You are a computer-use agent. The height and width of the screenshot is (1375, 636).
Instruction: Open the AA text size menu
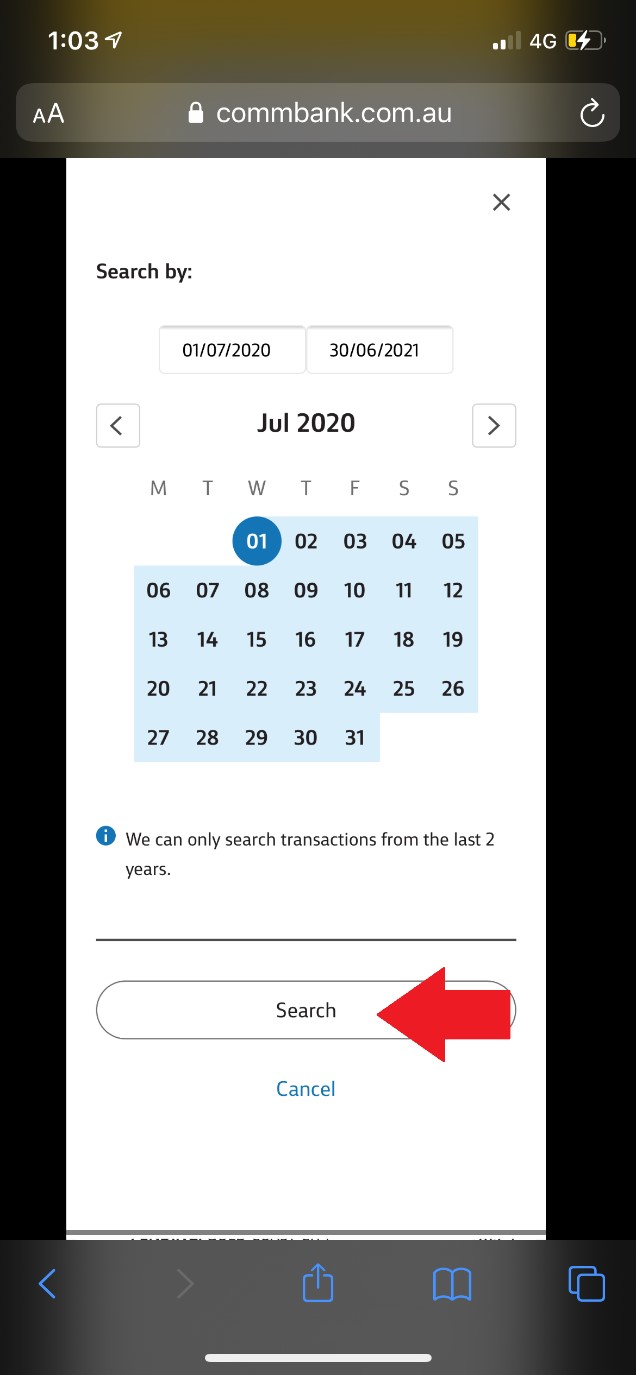coord(48,113)
